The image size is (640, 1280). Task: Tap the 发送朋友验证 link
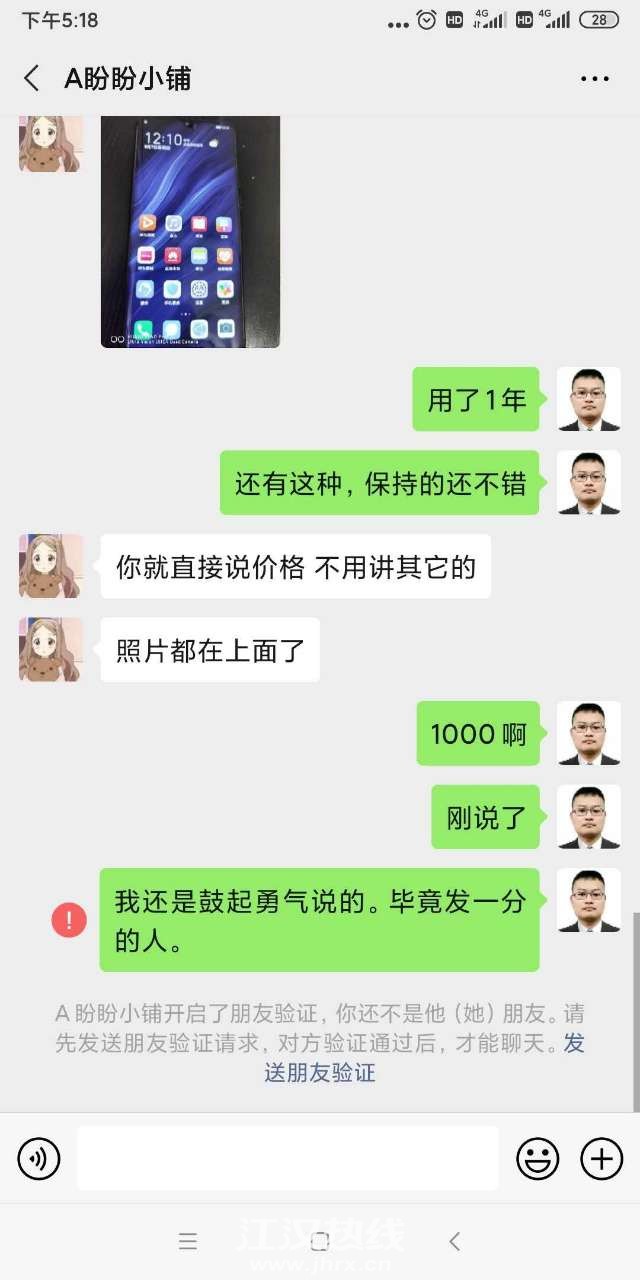[x=320, y=1072]
